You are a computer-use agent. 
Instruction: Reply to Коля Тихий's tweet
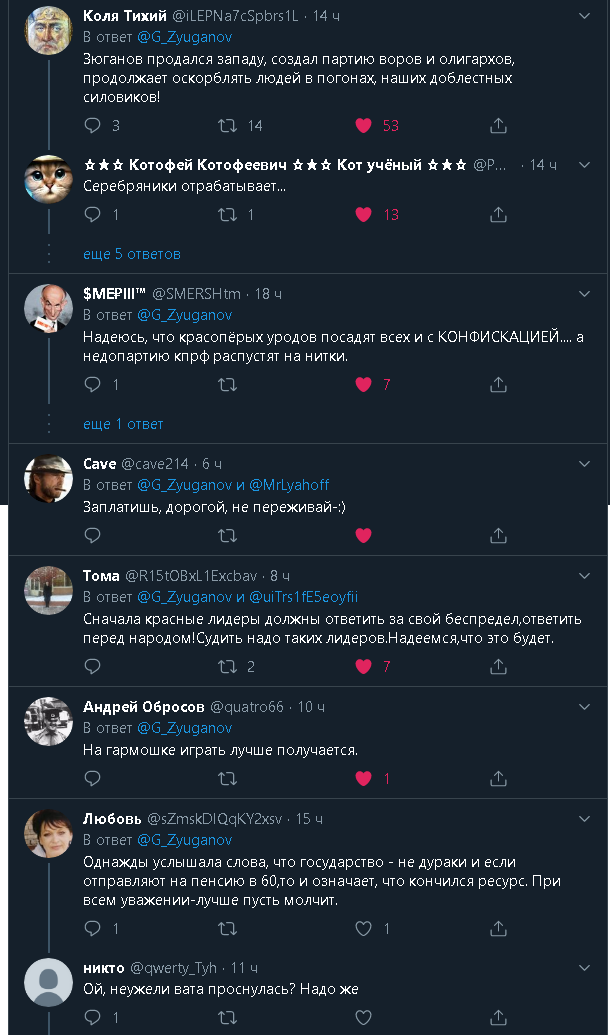[x=92, y=125]
